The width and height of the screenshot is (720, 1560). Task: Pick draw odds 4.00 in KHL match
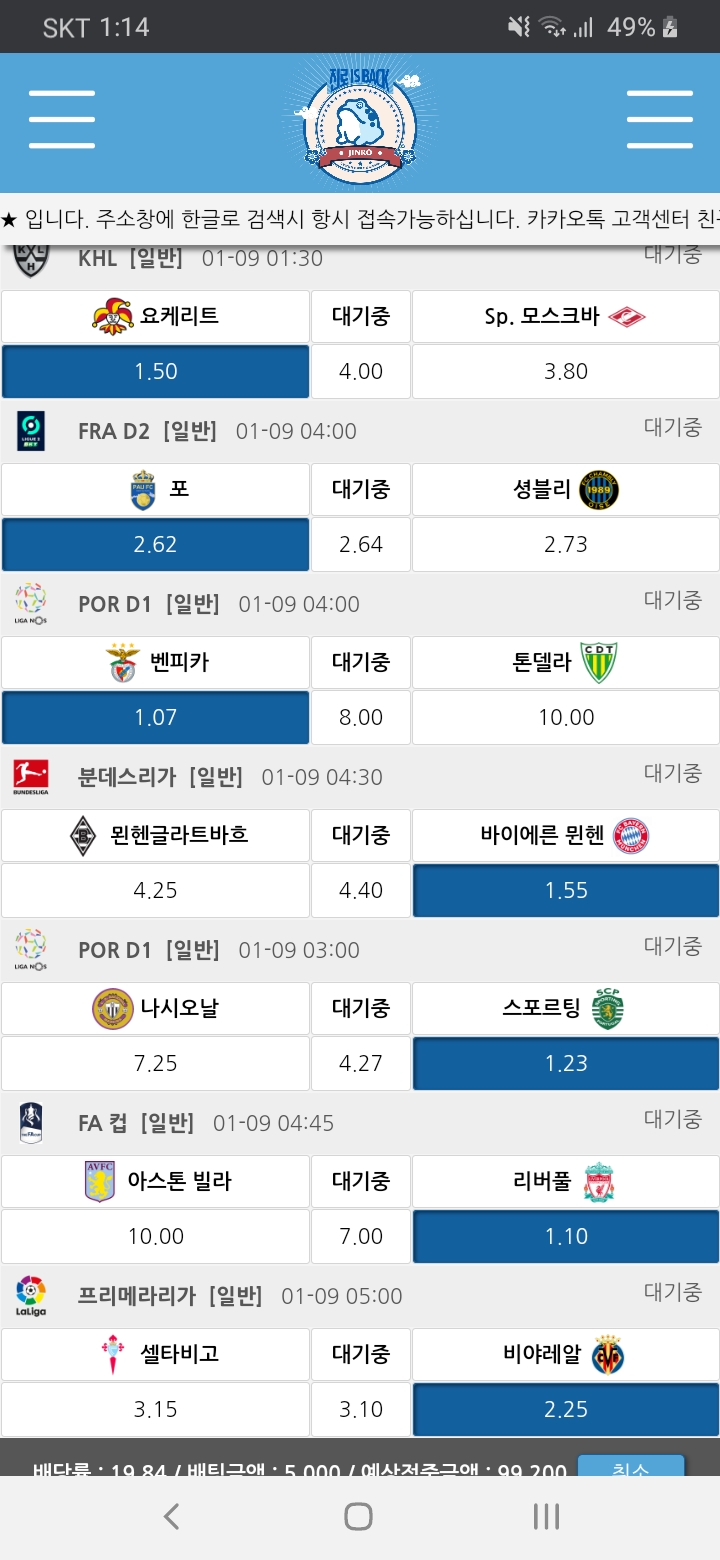[x=361, y=371]
